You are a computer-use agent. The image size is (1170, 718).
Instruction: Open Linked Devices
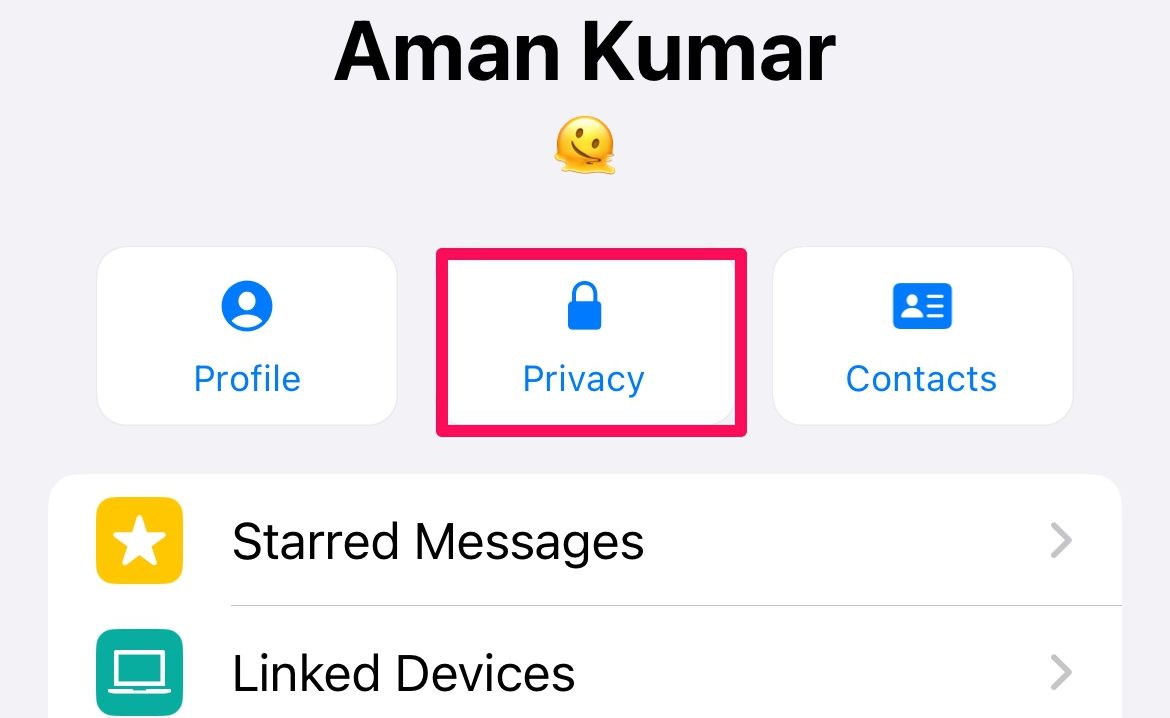click(x=584, y=672)
